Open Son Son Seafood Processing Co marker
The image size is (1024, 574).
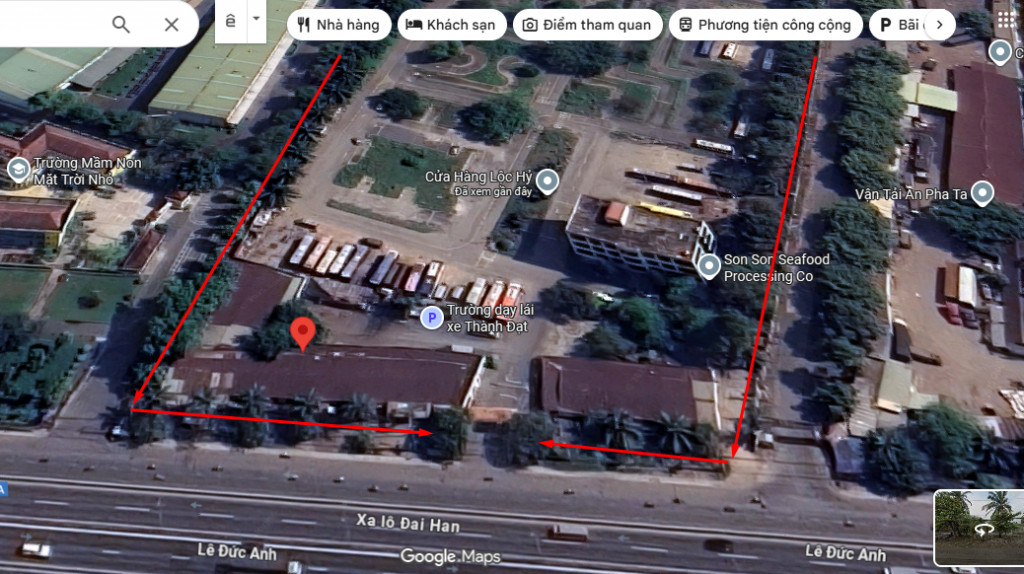tap(708, 266)
